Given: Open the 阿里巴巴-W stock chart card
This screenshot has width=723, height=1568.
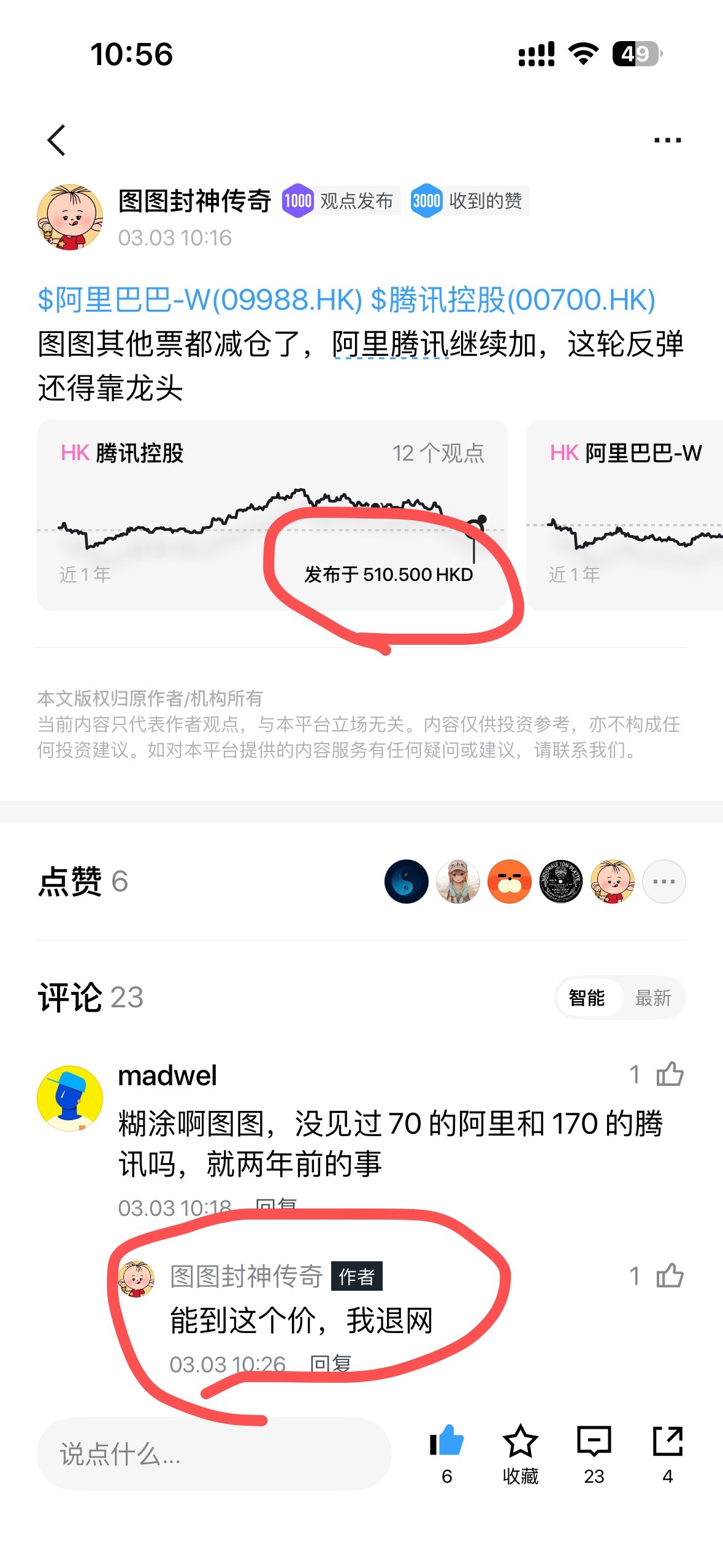Looking at the screenshot, I should point(624,514).
